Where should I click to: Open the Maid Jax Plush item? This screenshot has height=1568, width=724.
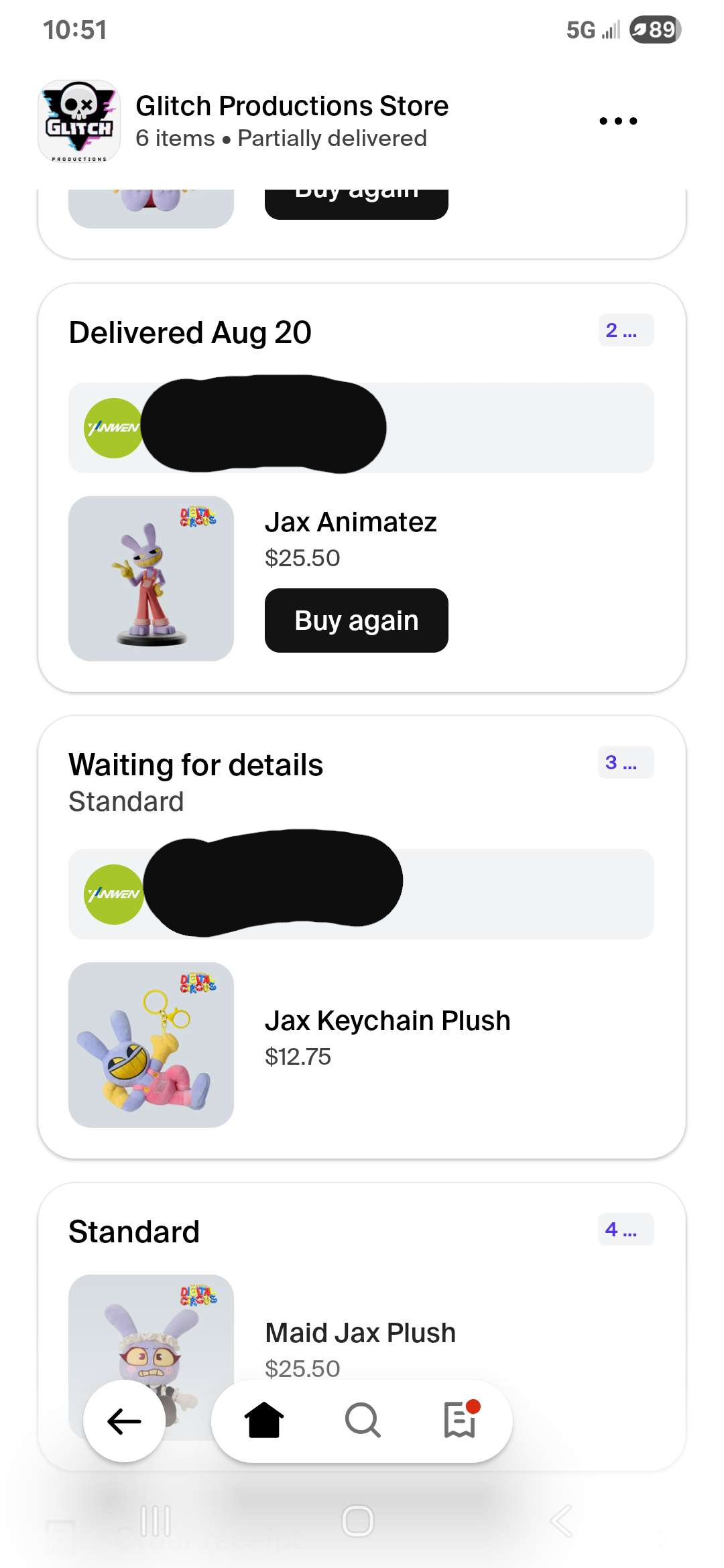(x=360, y=1333)
